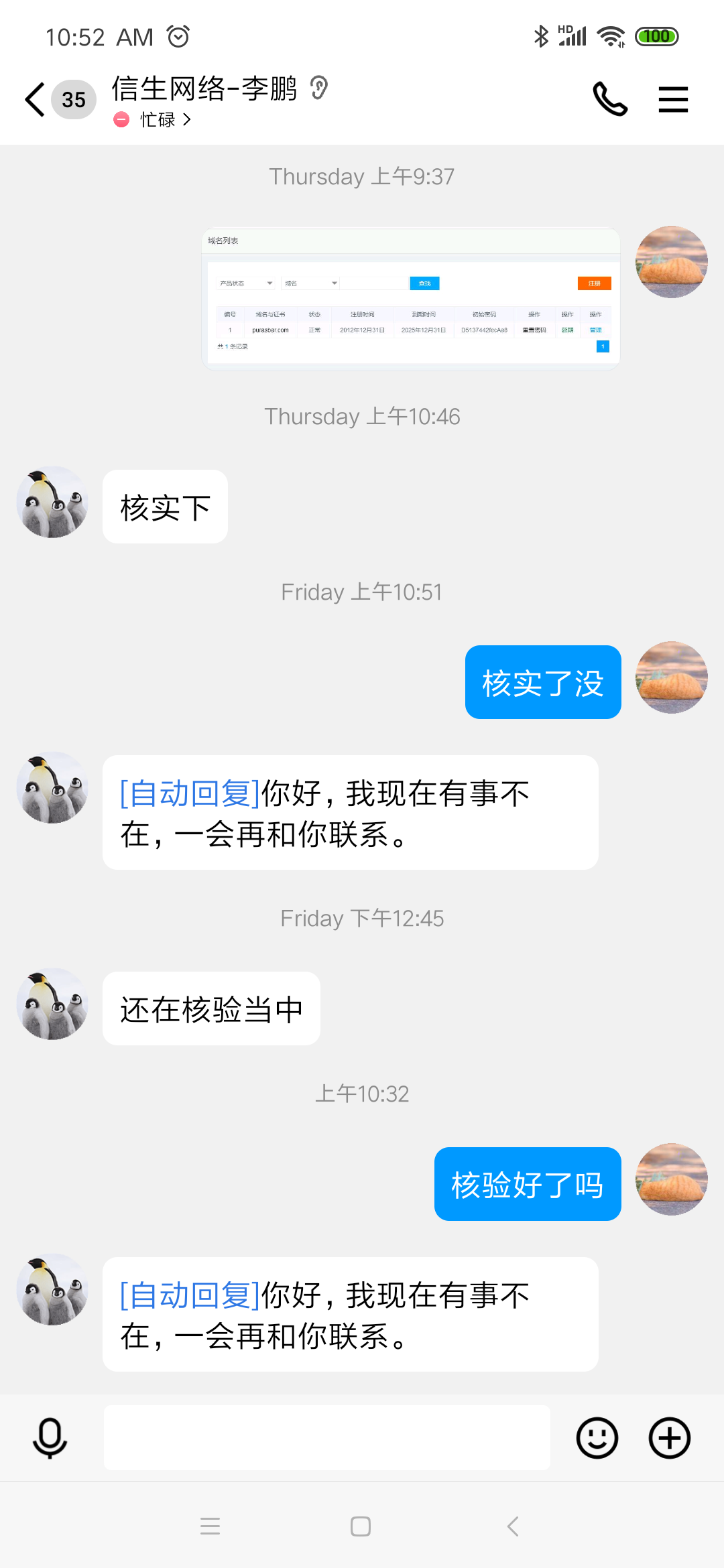
Task: Start a voice call with 信生网络-李鹏
Action: tap(610, 100)
